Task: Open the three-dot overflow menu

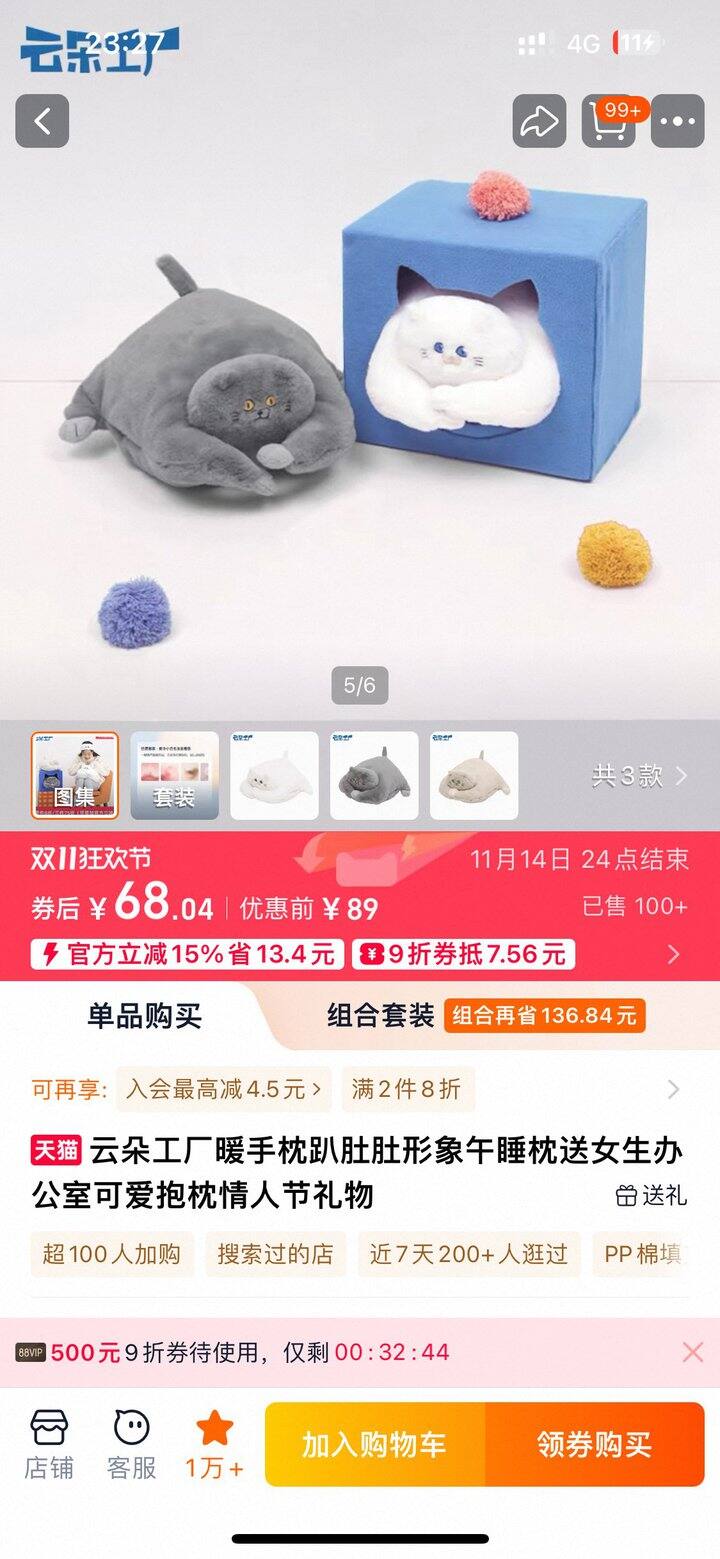Action: click(677, 121)
